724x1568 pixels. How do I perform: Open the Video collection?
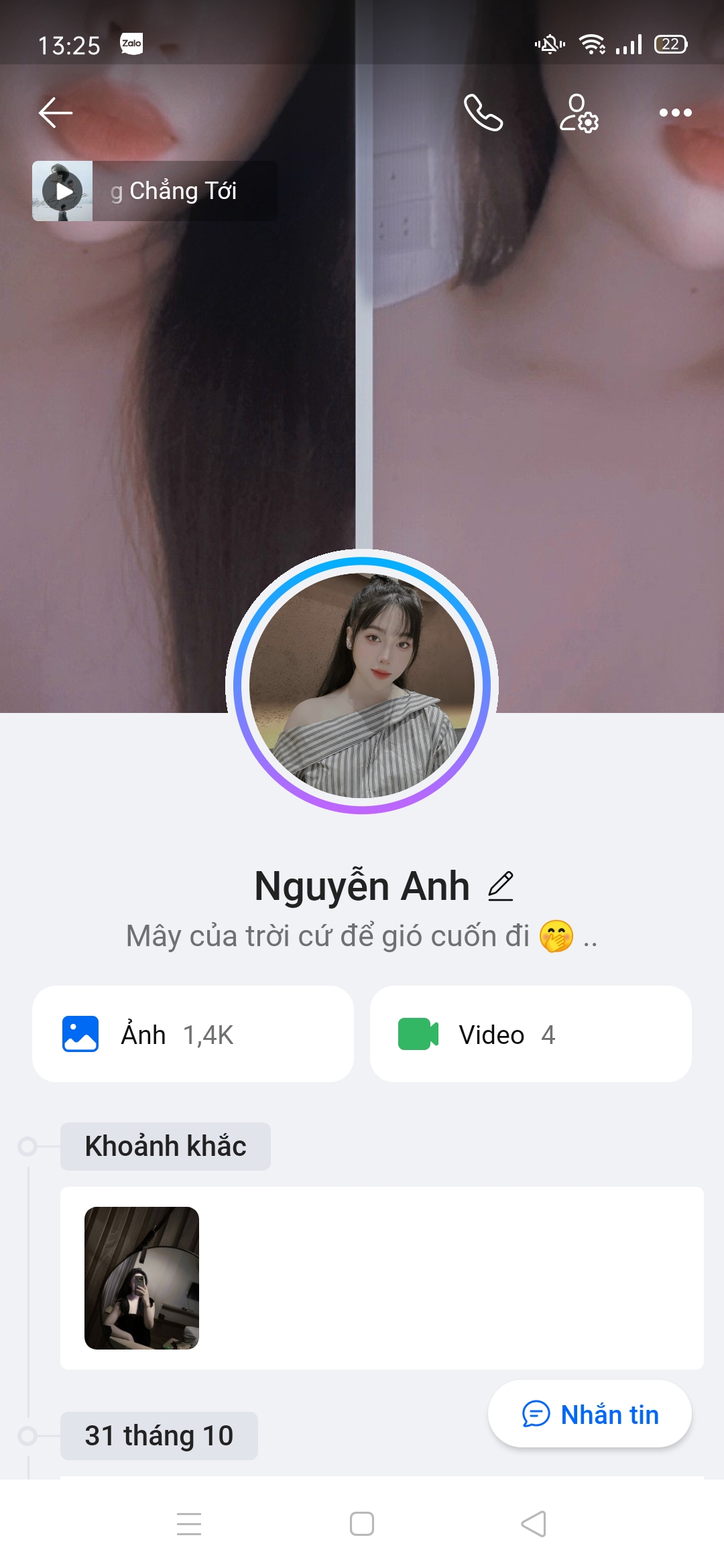[x=530, y=1034]
